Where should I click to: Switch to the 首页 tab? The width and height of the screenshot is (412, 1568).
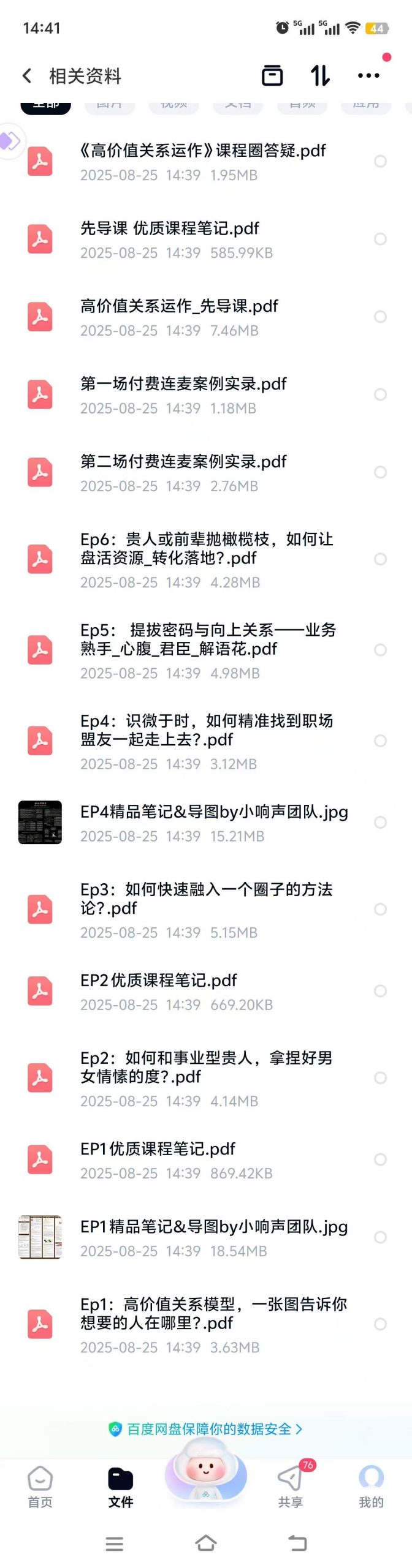40,1488
